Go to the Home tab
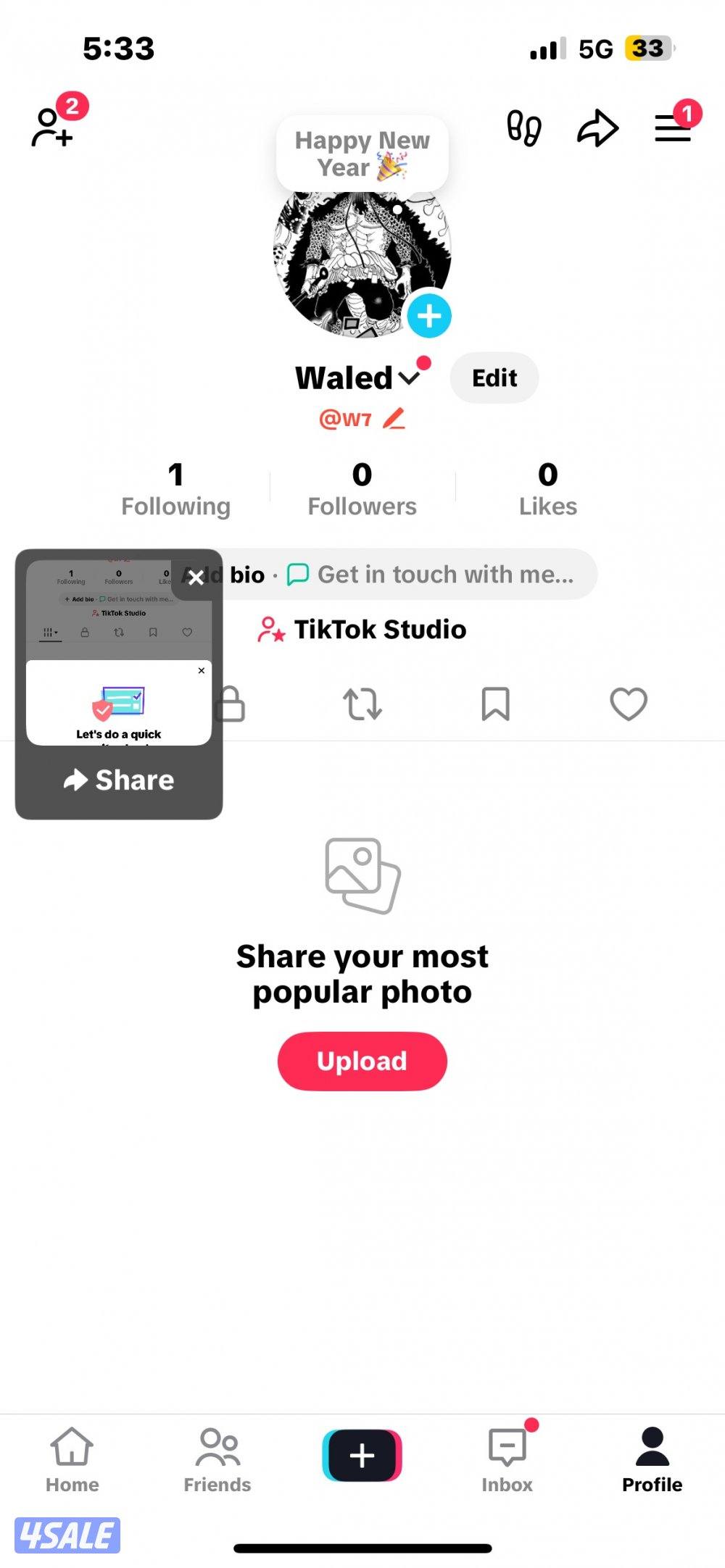The image size is (725, 1568). 72,1459
